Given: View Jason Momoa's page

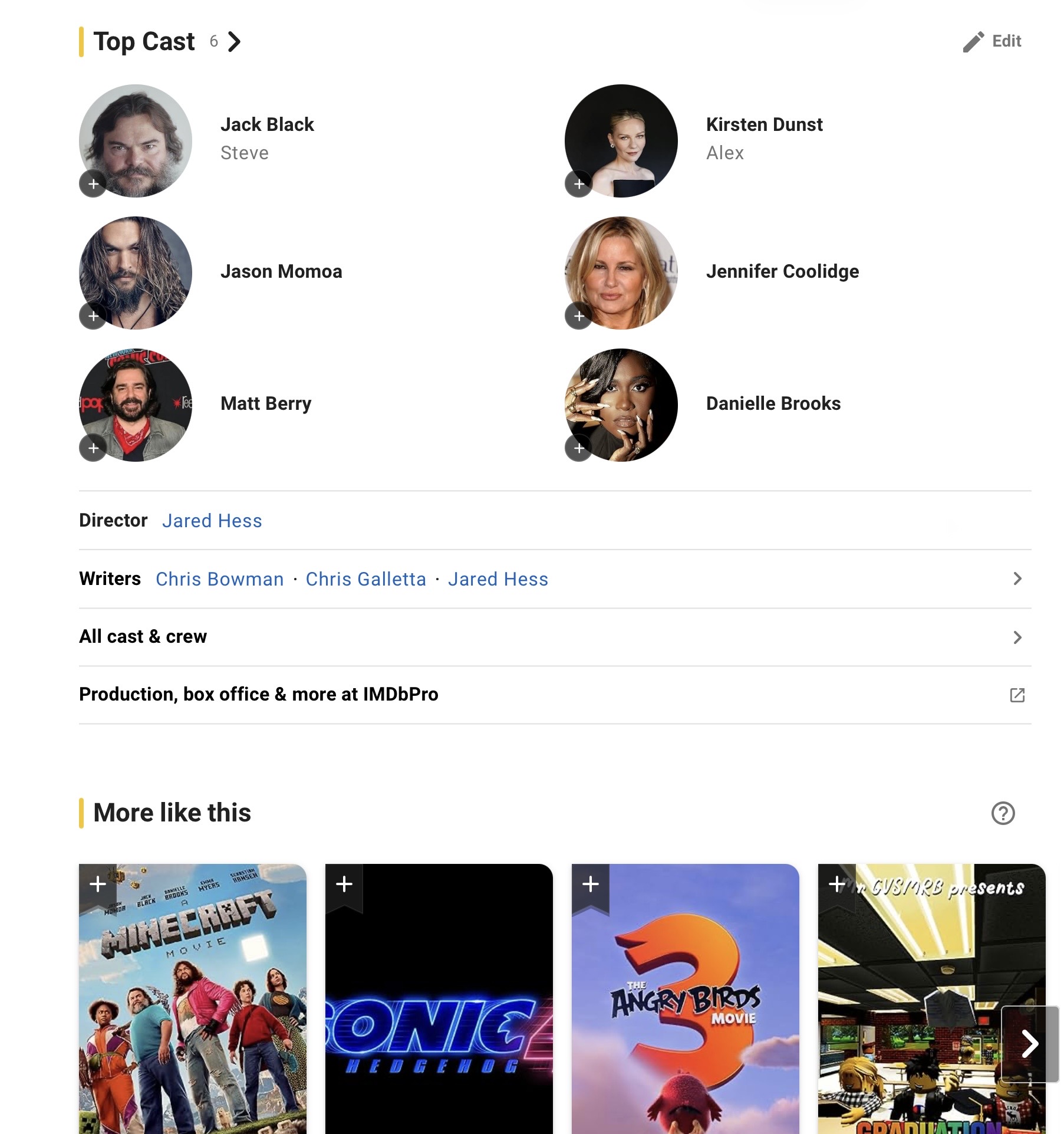Looking at the screenshot, I should pos(281,271).
